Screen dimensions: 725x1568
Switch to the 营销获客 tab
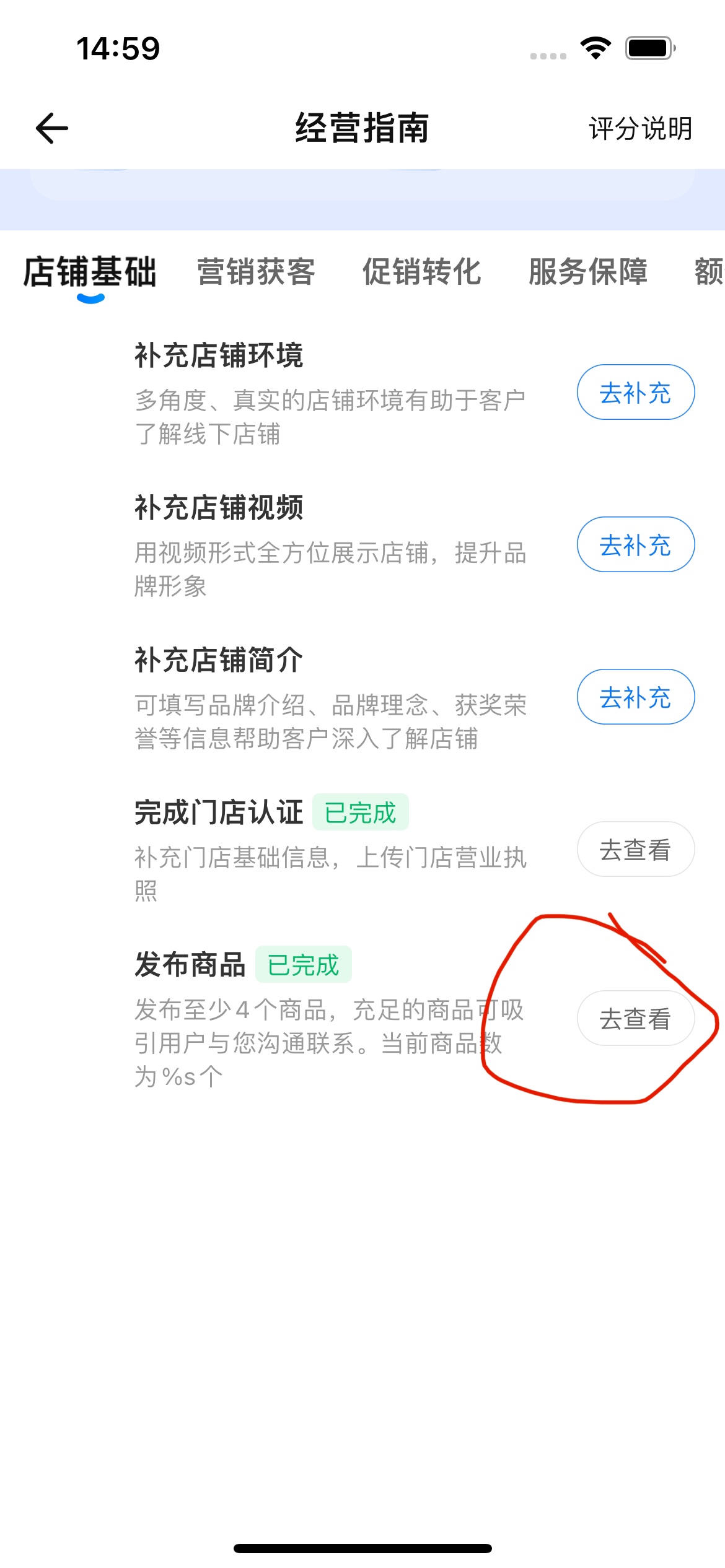point(256,272)
